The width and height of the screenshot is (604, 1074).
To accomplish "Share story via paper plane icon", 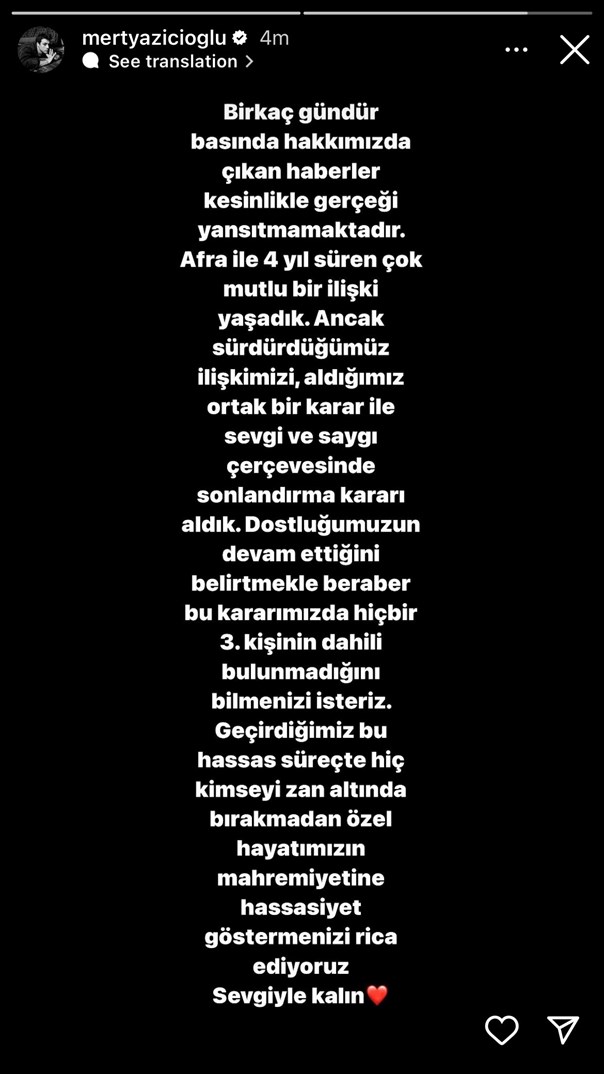I will tap(563, 1029).
